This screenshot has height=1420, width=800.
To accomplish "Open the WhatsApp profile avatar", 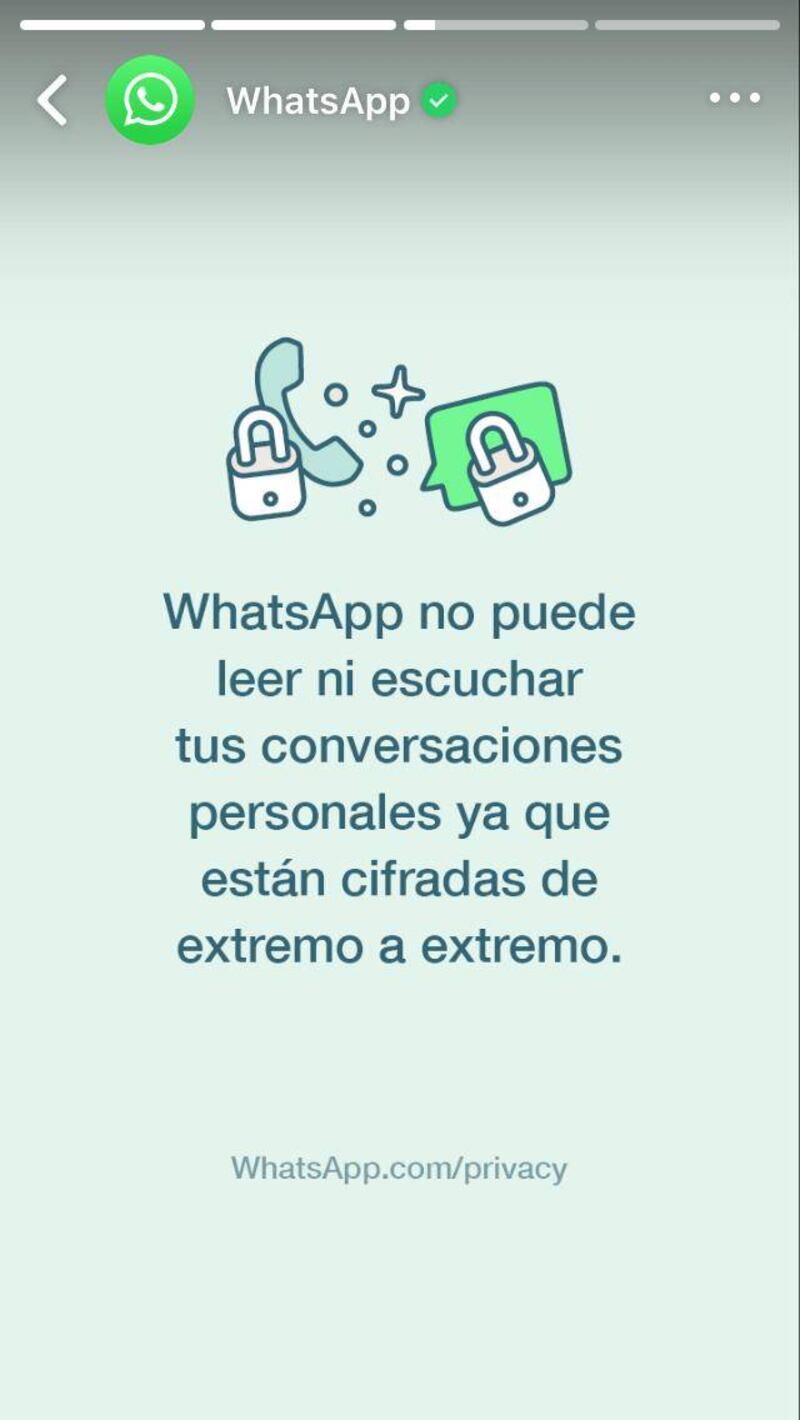I will (150, 100).
